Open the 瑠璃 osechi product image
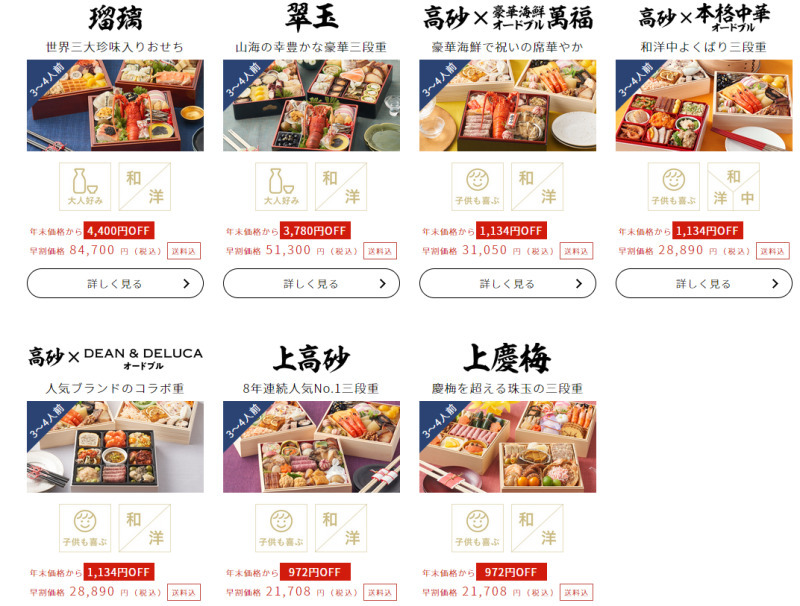Image resolution: width=800 pixels, height=606 pixels. coord(115,106)
